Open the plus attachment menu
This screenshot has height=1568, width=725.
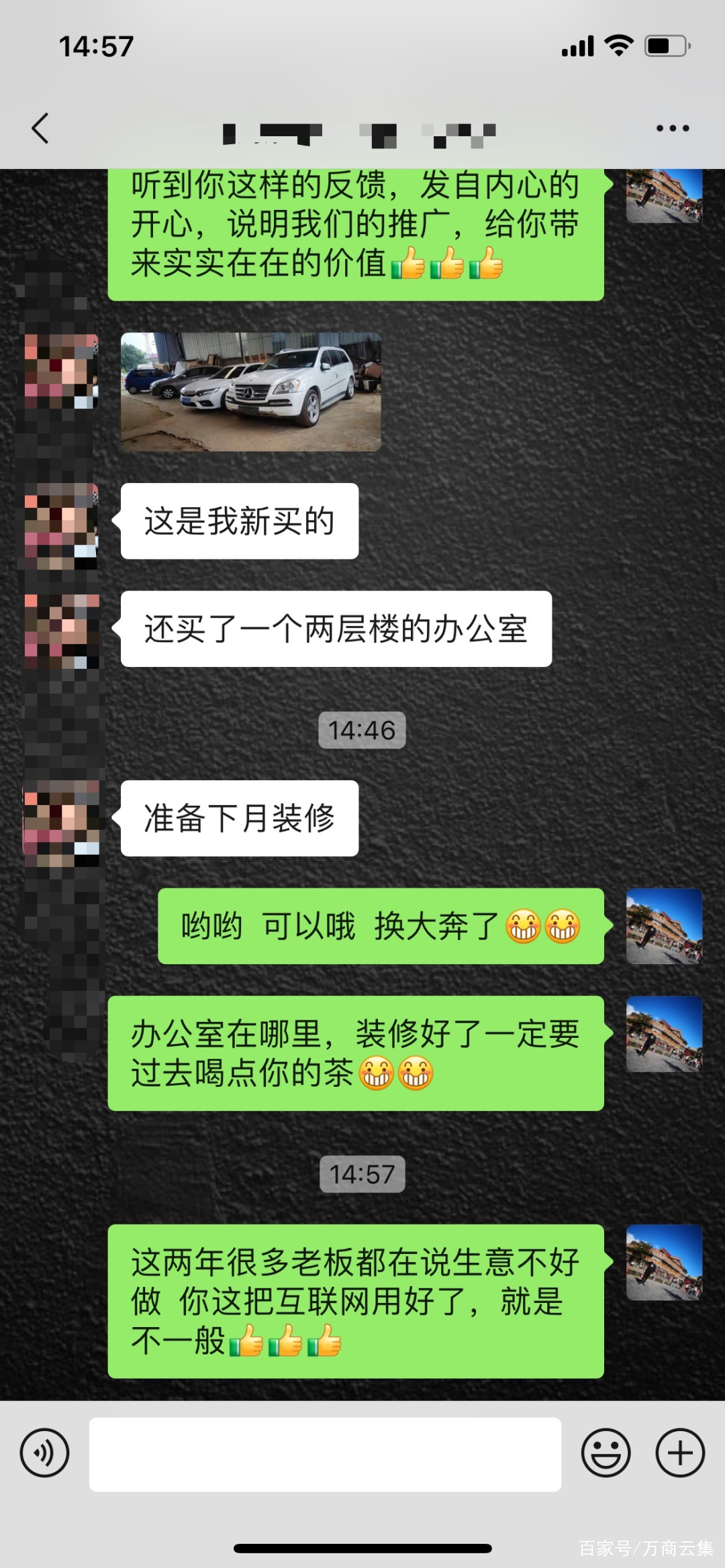680,1453
